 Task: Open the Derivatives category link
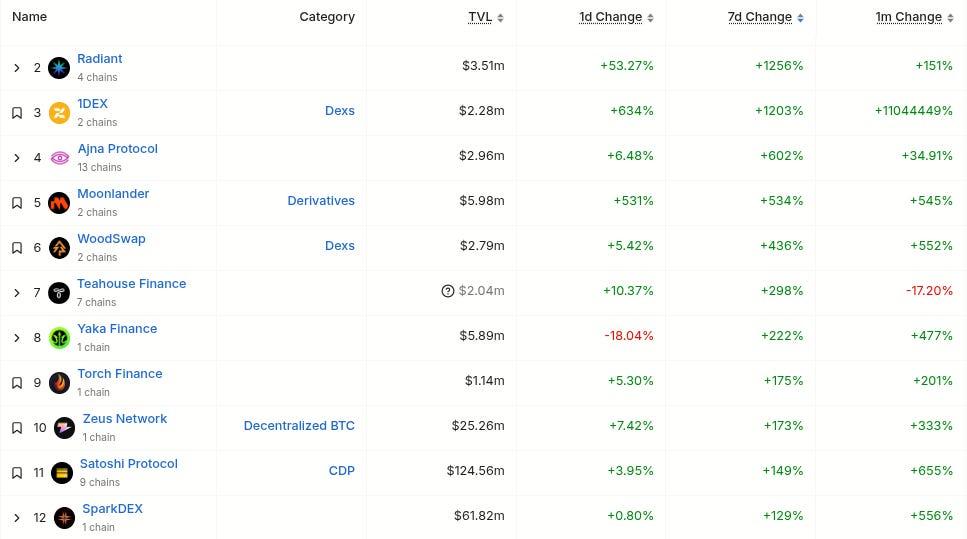click(x=321, y=201)
